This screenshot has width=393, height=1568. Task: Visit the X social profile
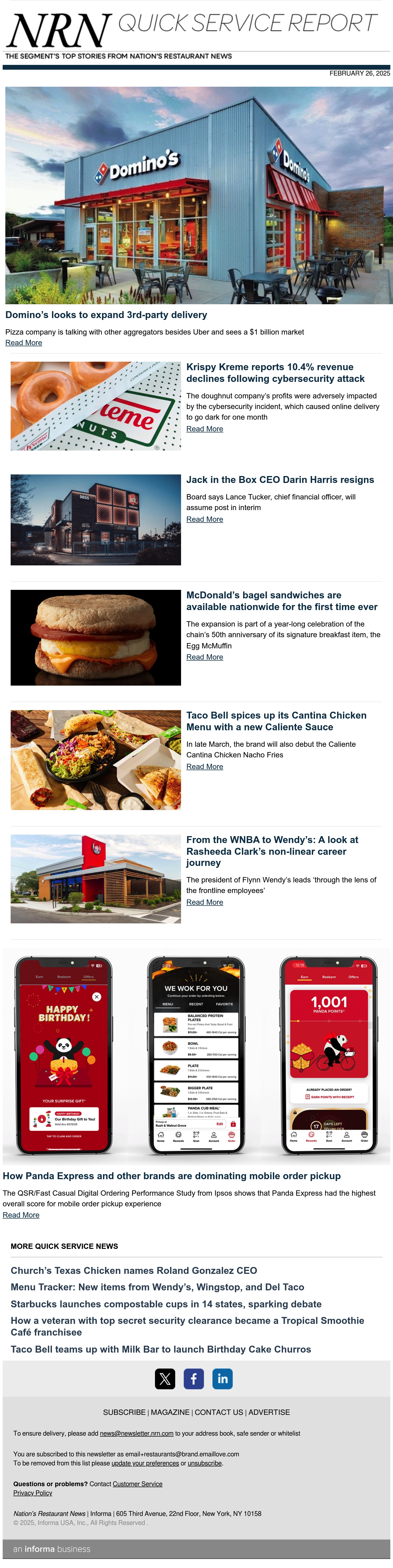click(165, 1379)
